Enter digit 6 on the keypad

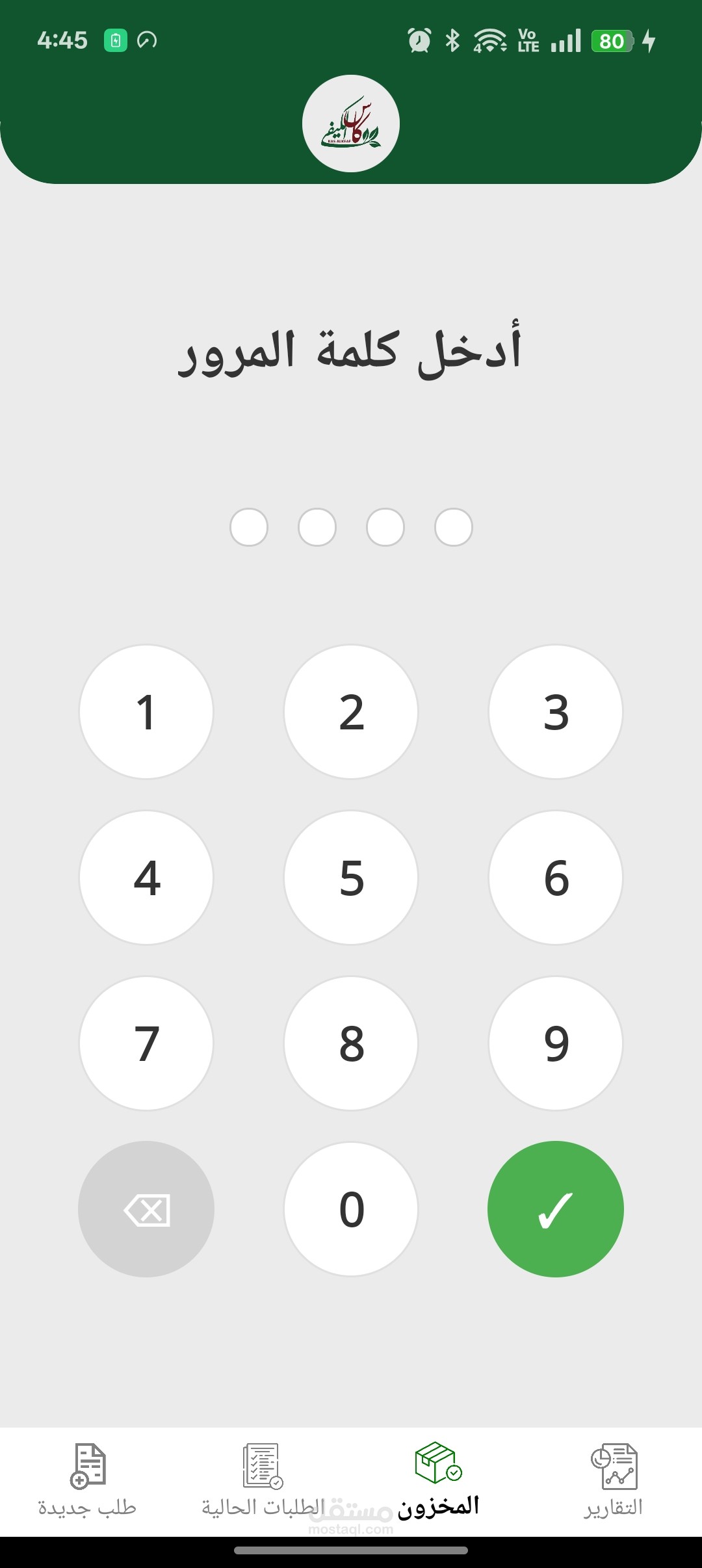pyautogui.click(x=556, y=878)
